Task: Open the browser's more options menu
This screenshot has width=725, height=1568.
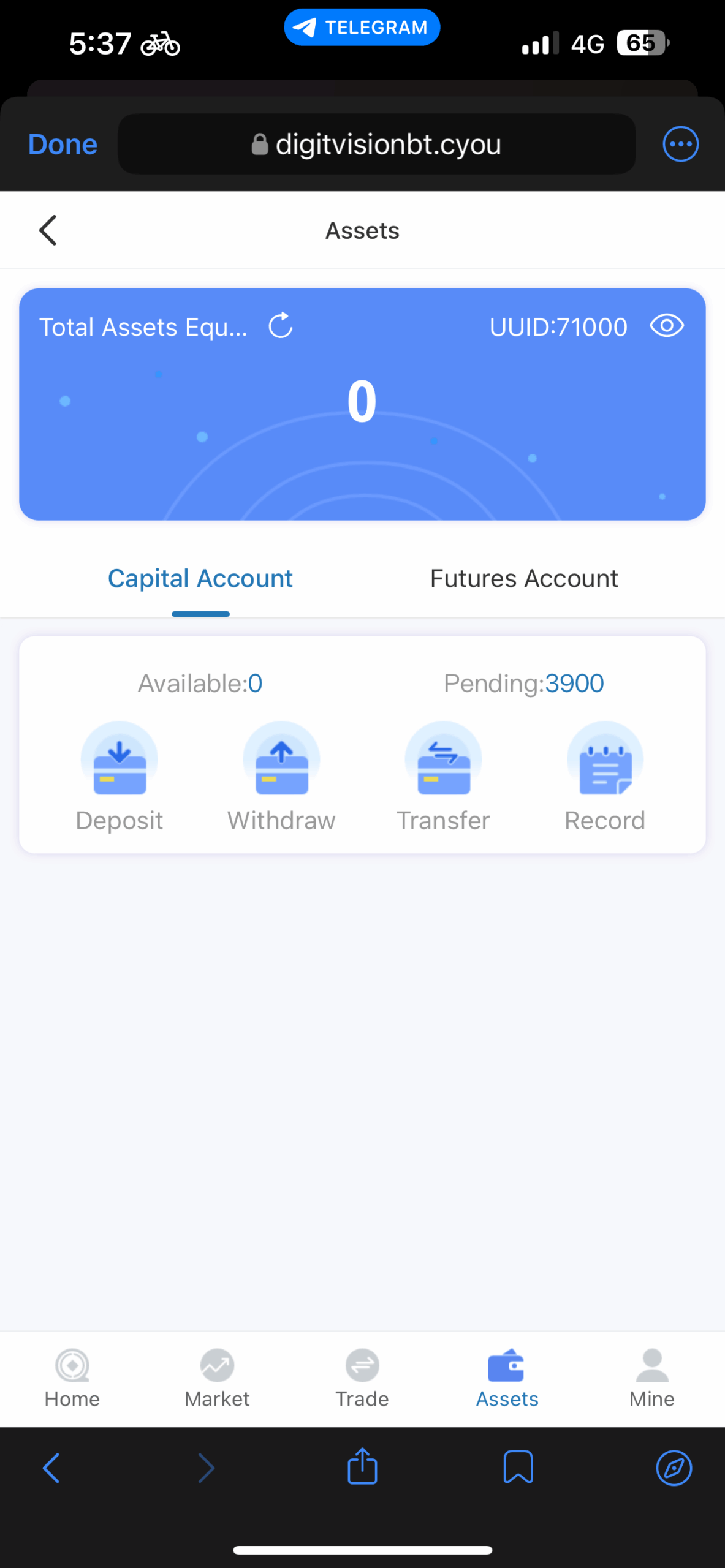Action: [680, 145]
